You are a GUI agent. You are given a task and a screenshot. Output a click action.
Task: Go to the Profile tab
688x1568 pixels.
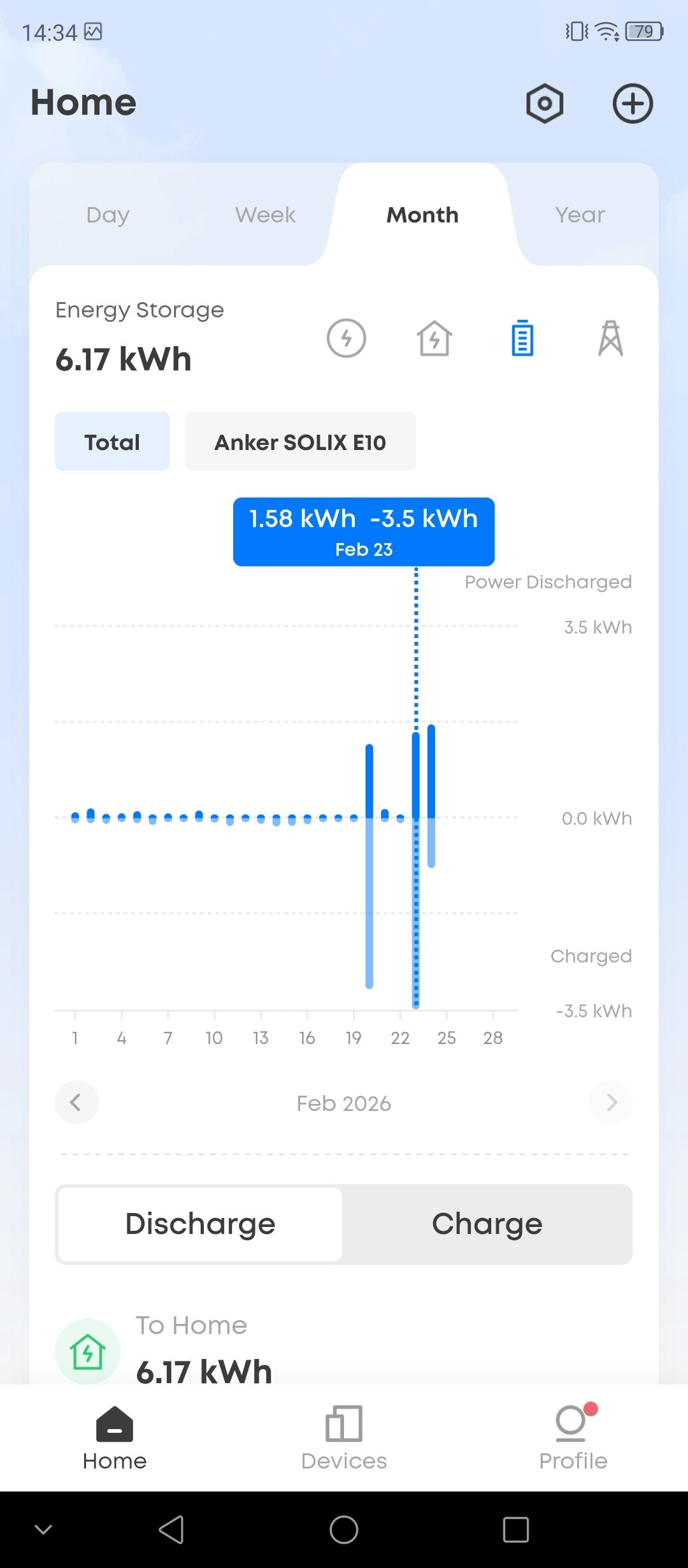573,1439
